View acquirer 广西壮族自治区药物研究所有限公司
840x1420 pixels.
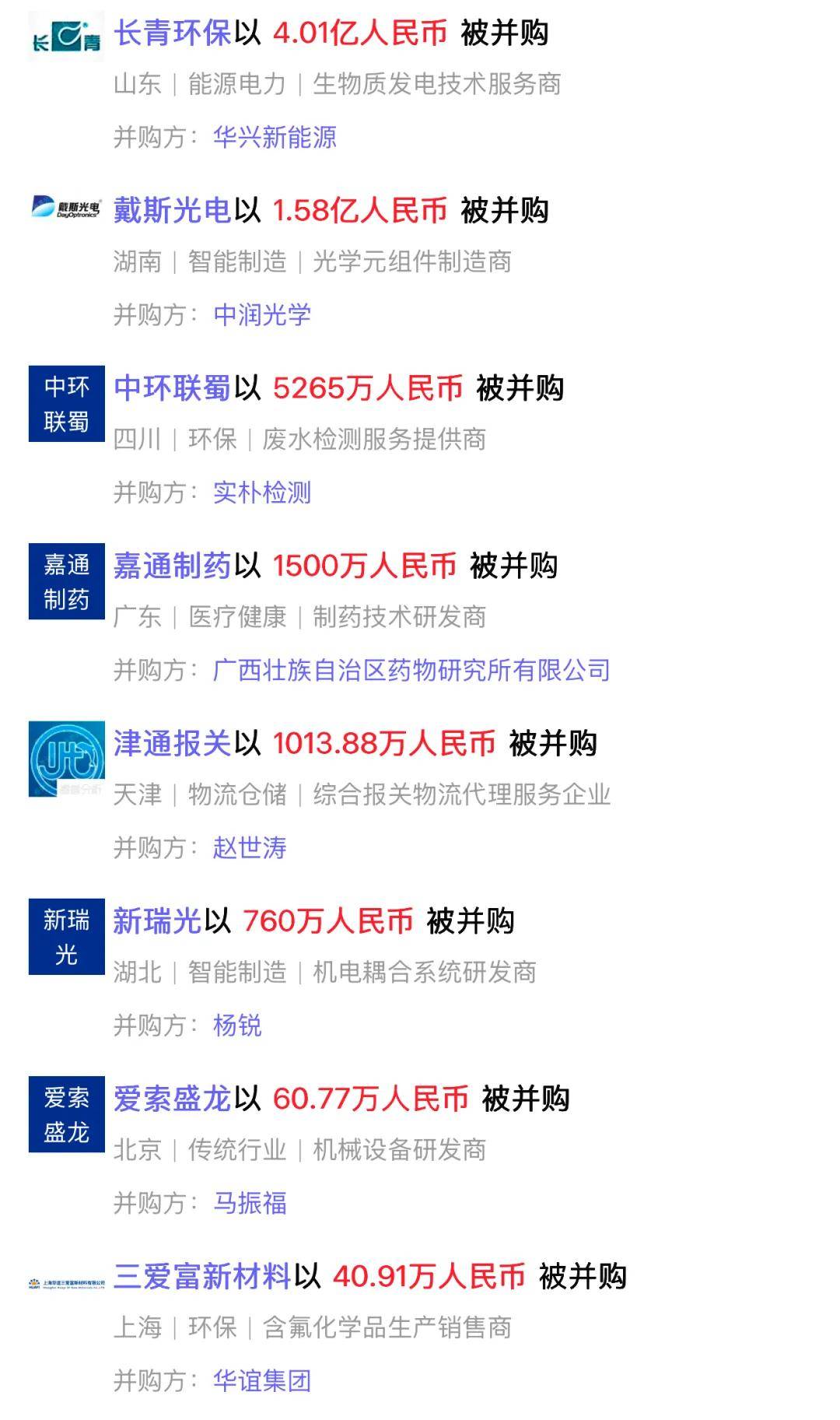click(x=411, y=670)
